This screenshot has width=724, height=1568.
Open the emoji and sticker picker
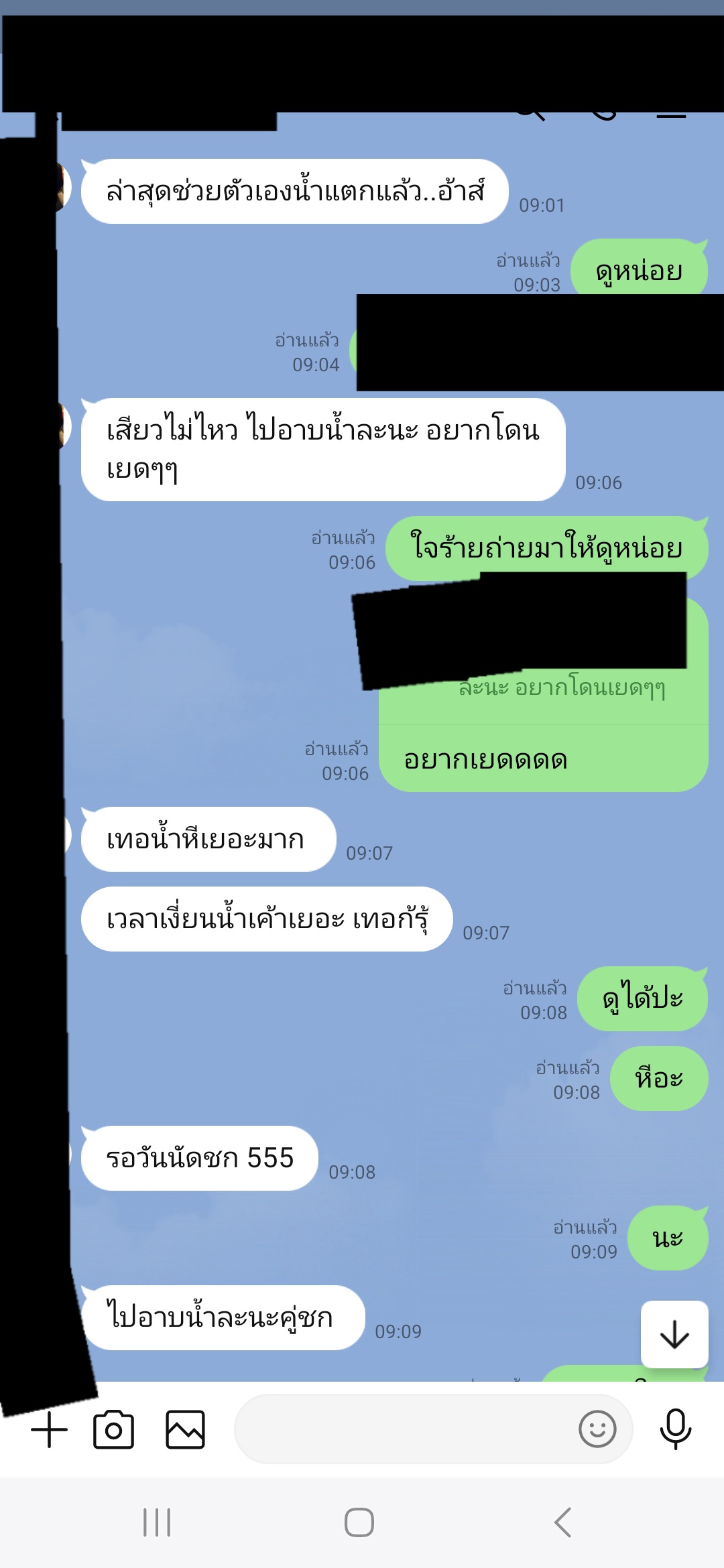[x=597, y=1429]
